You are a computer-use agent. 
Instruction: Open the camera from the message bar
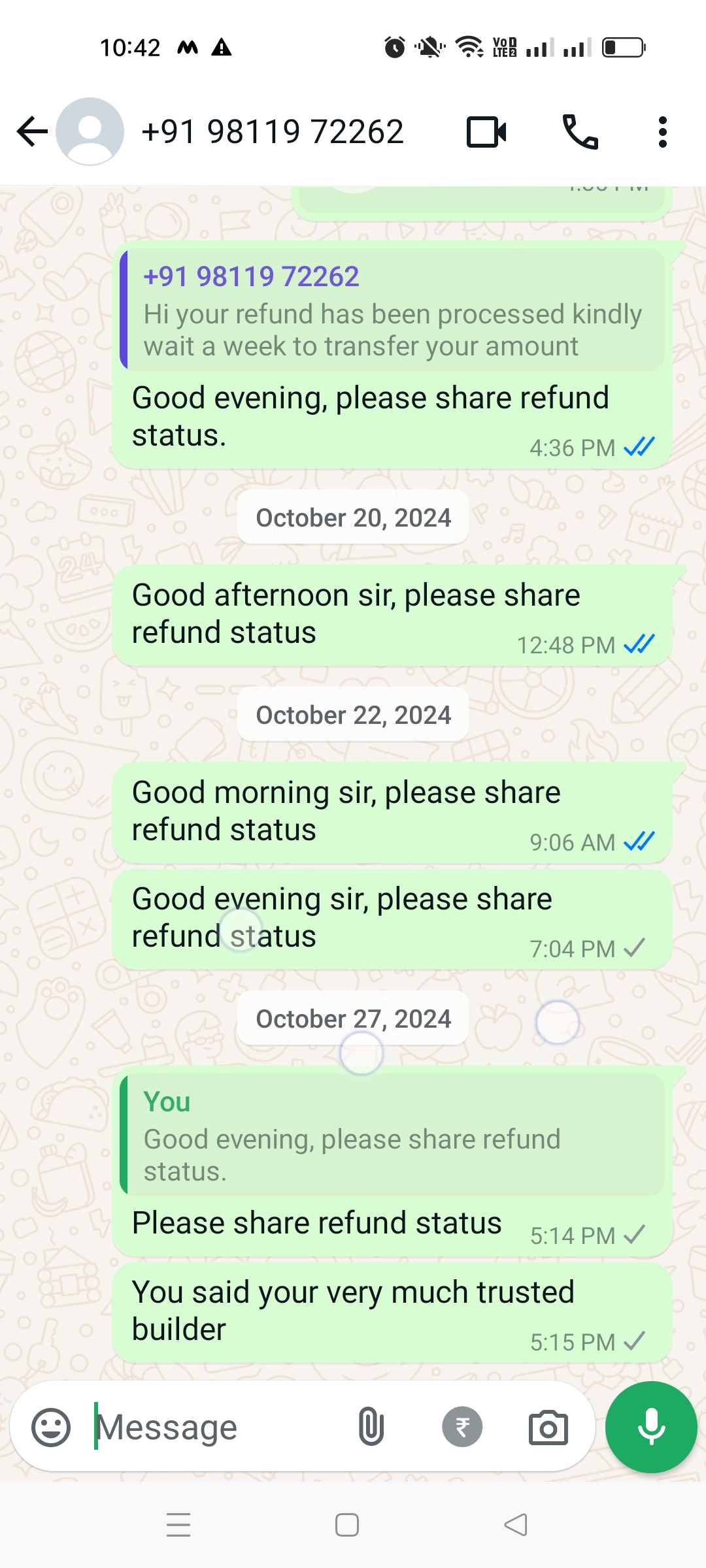pyautogui.click(x=548, y=1427)
